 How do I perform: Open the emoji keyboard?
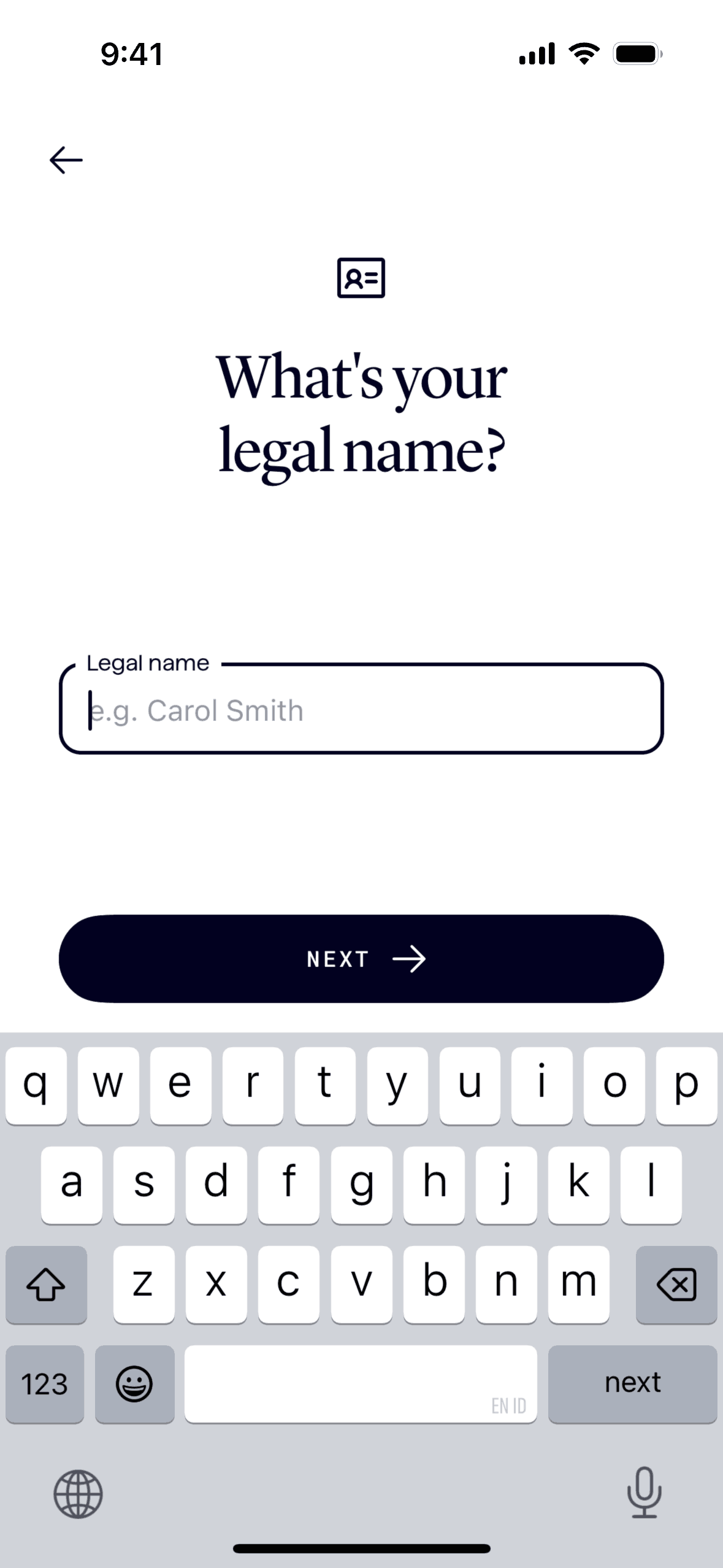[134, 1383]
